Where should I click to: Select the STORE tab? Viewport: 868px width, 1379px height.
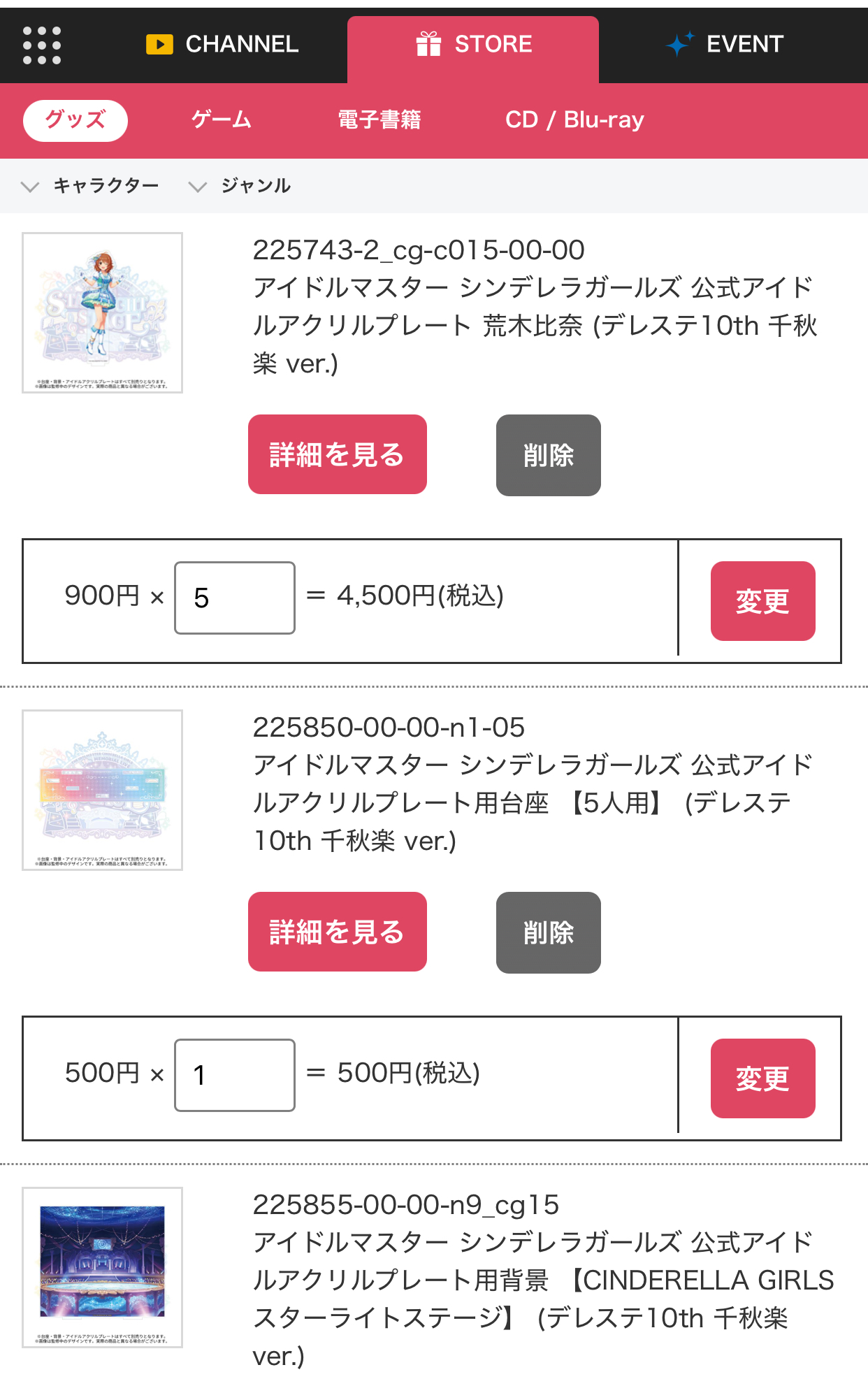coord(473,45)
